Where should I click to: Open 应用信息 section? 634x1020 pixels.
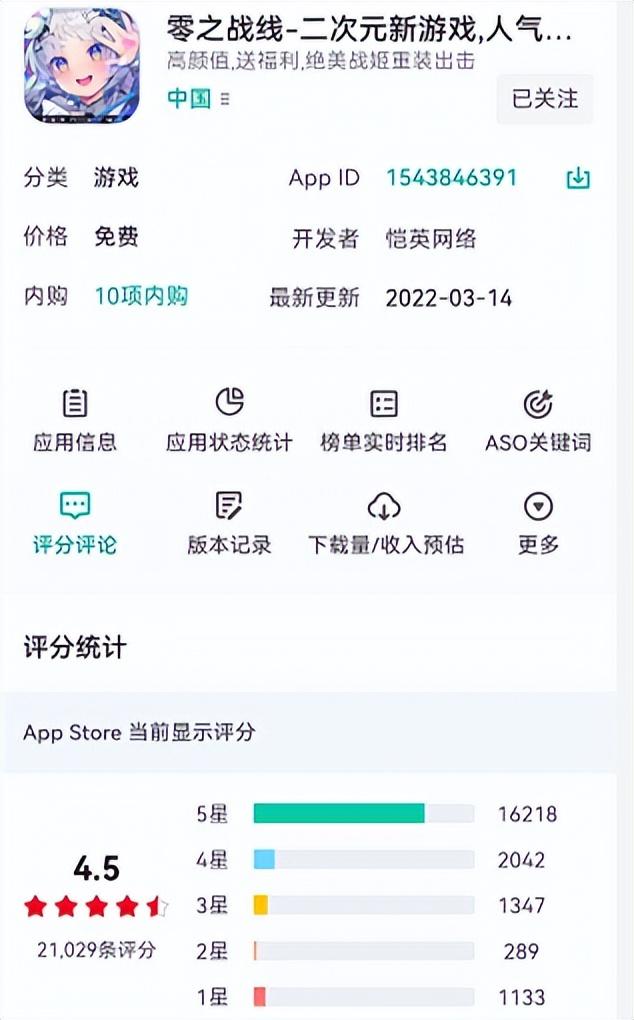(75, 420)
